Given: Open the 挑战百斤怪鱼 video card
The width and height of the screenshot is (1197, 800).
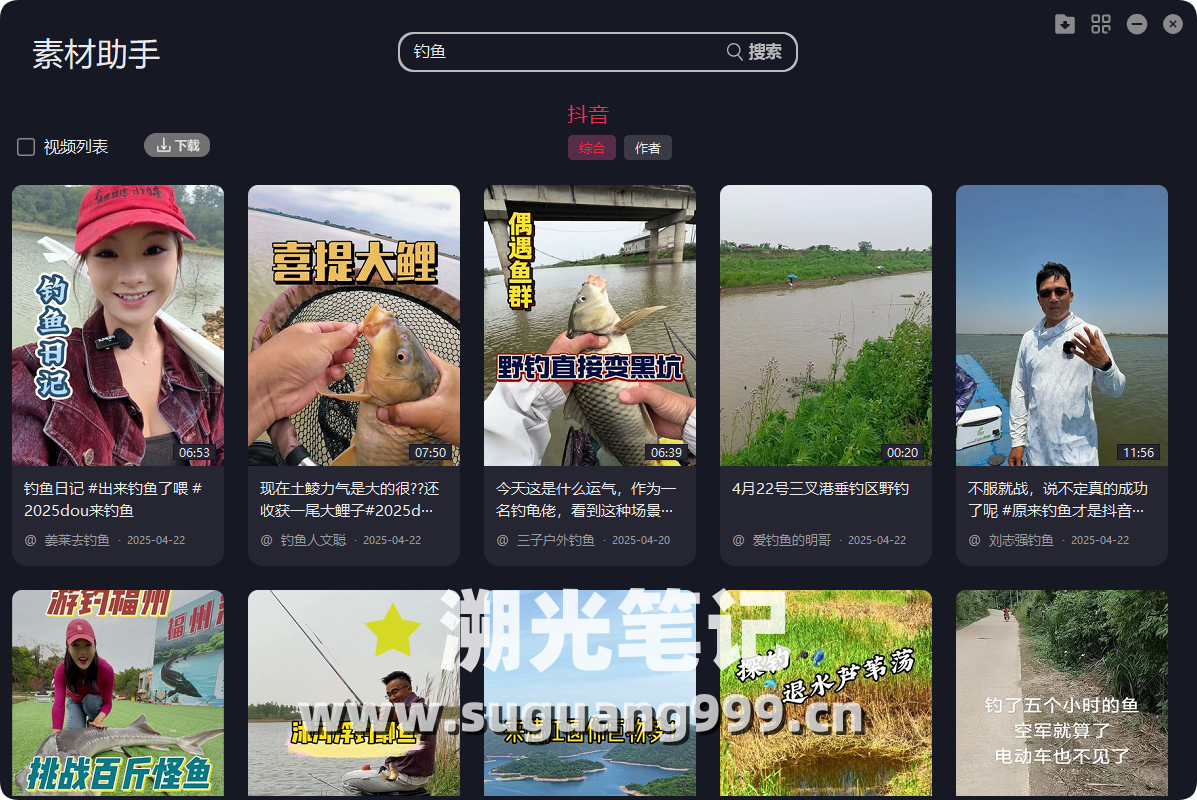Looking at the screenshot, I should pos(118,693).
